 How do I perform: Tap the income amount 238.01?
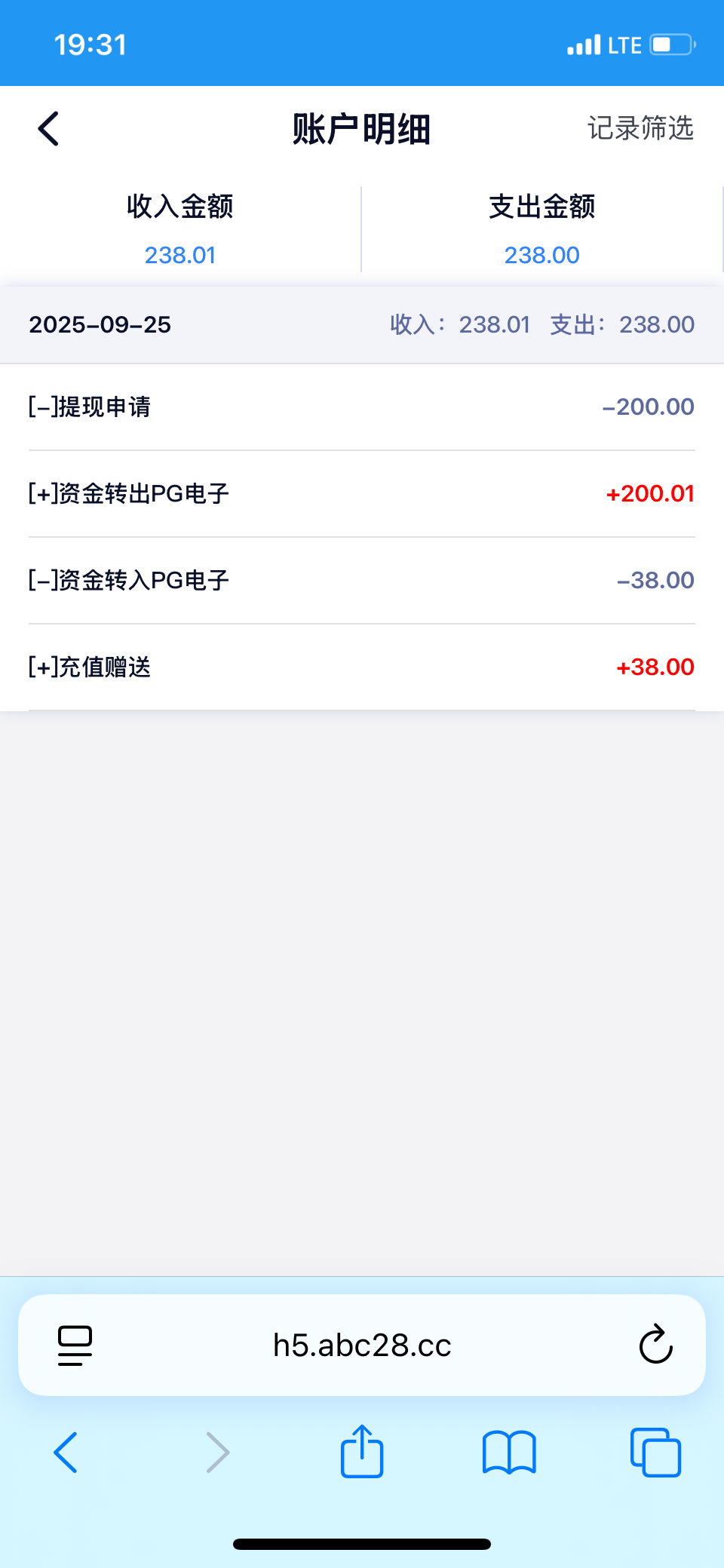(x=180, y=255)
